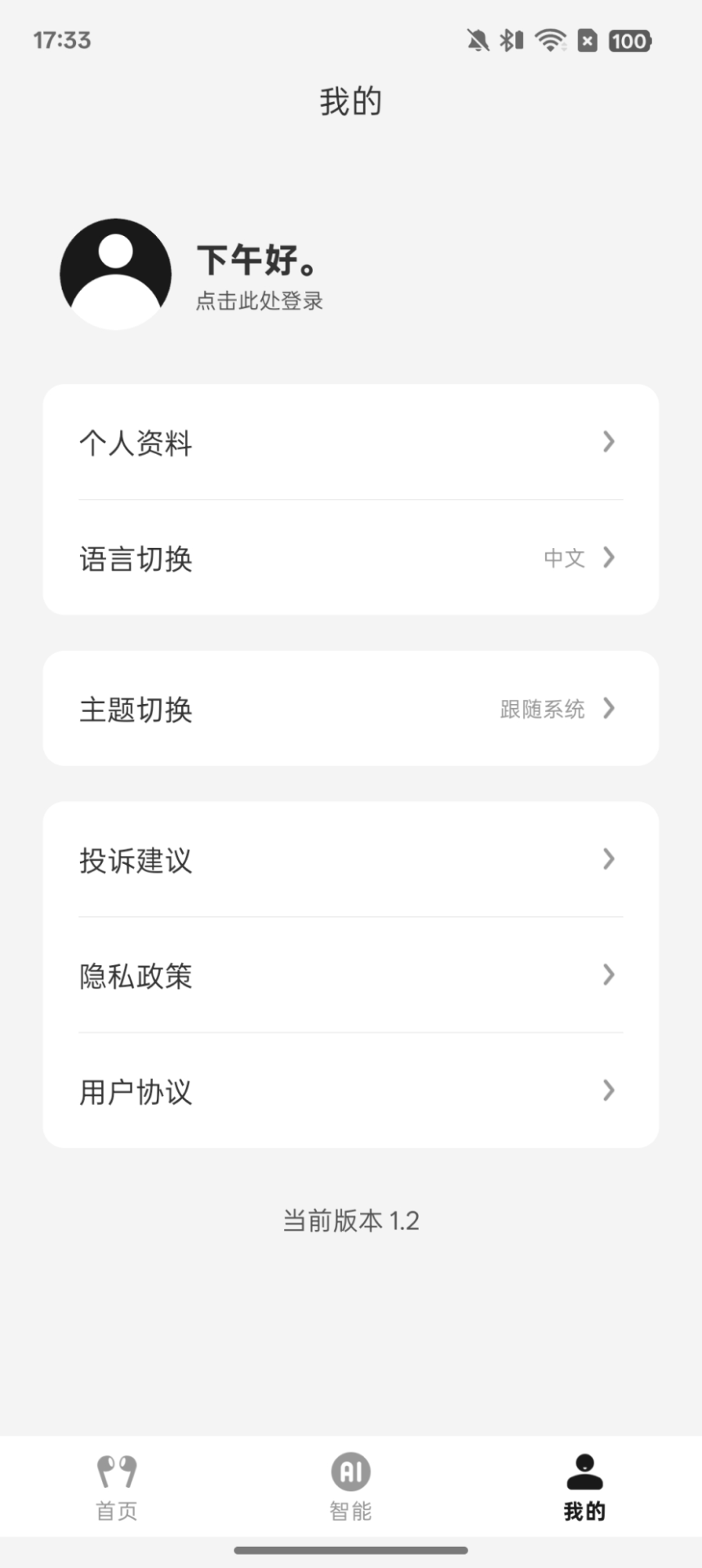702x1568 pixels.
Task: Expand 用户协议 with its chevron
Action: [x=609, y=1091]
